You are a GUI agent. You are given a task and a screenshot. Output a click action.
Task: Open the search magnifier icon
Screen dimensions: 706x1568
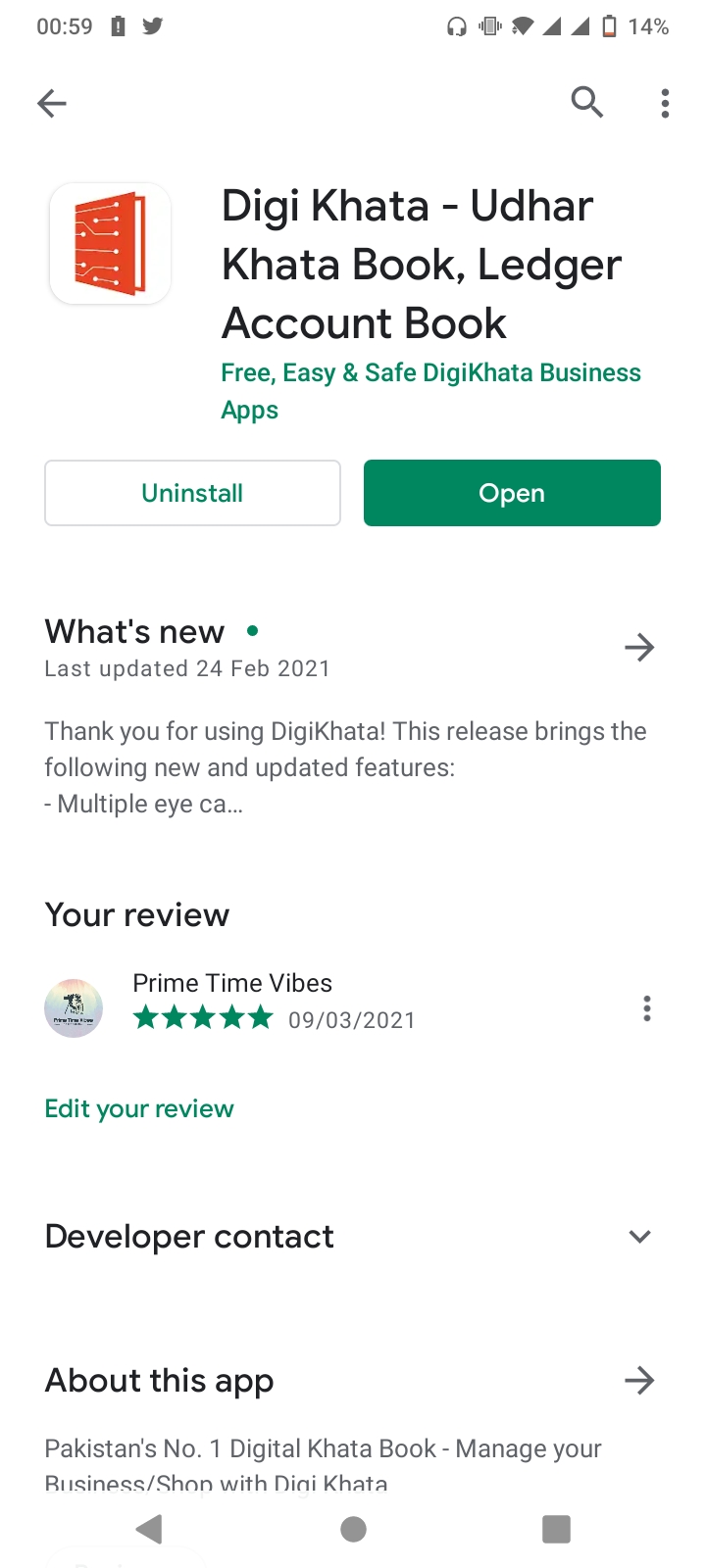[x=586, y=102]
